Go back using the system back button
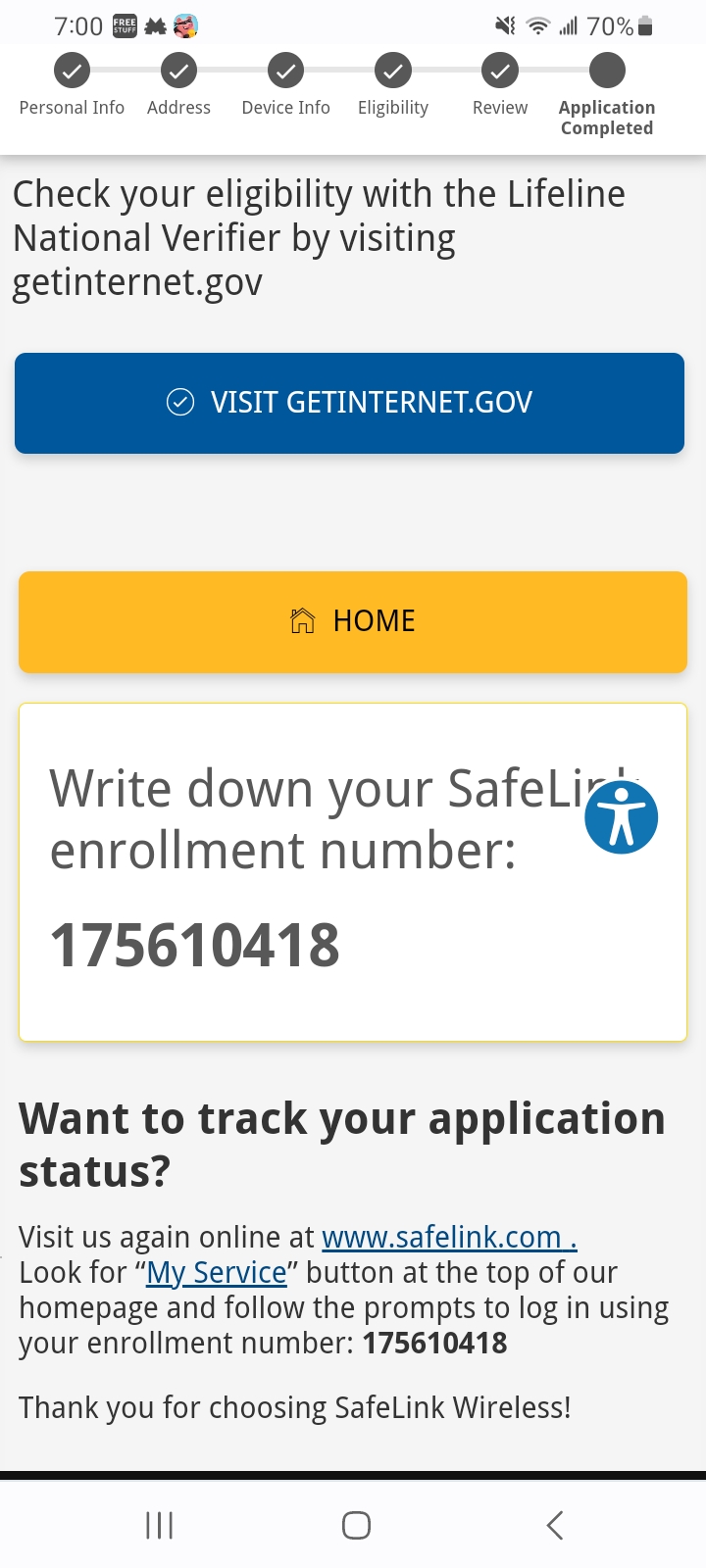706x1568 pixels. (555, 1525)
